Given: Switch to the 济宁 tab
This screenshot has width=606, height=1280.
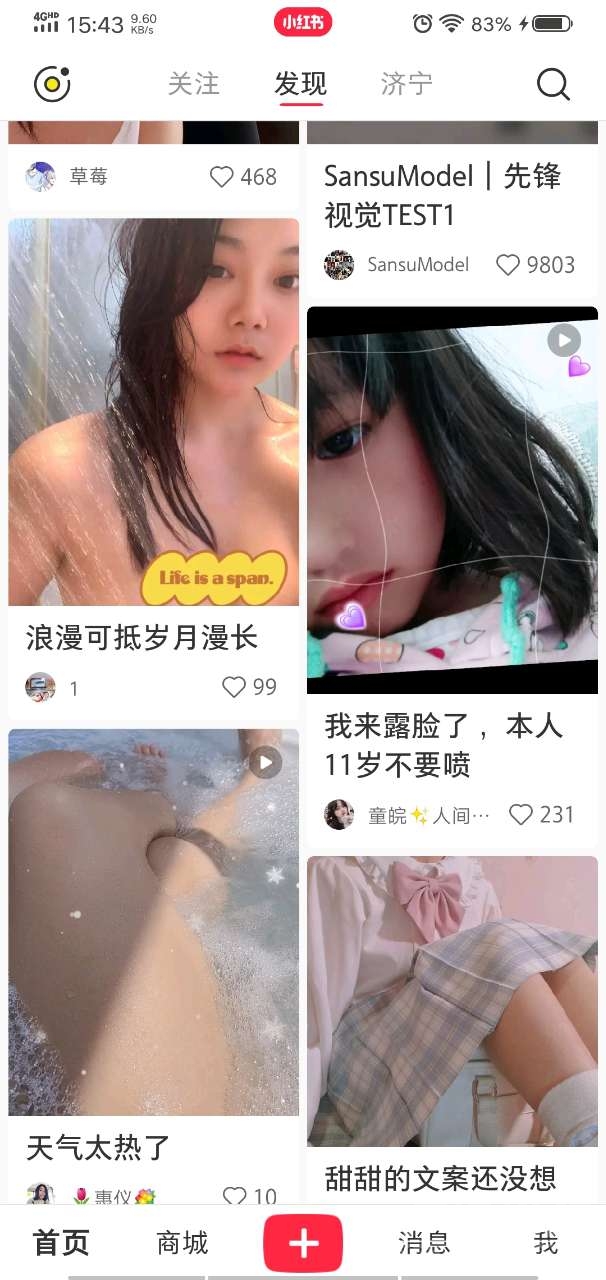Looking at the screenshot, I should [x=407, y=84].
